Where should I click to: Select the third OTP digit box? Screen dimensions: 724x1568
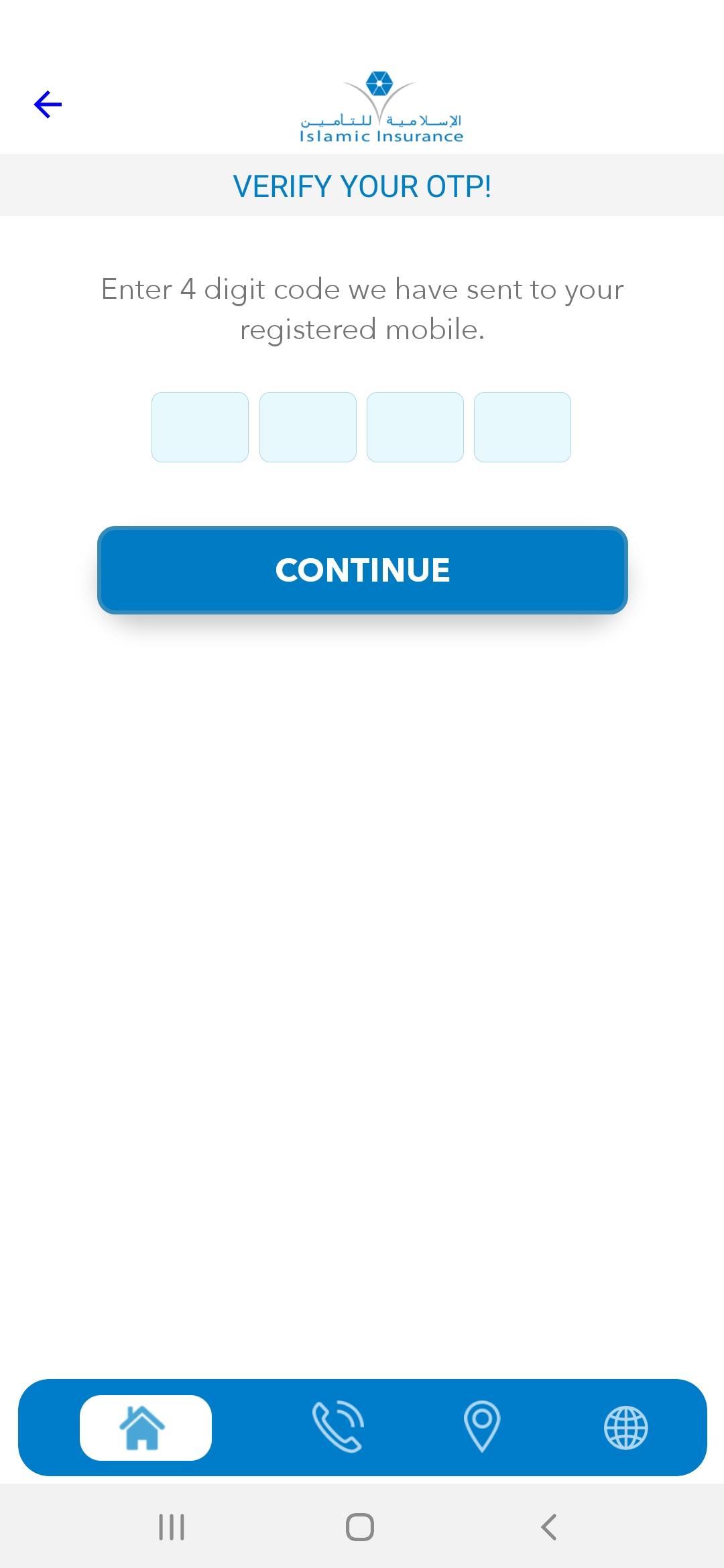[415, 427]
